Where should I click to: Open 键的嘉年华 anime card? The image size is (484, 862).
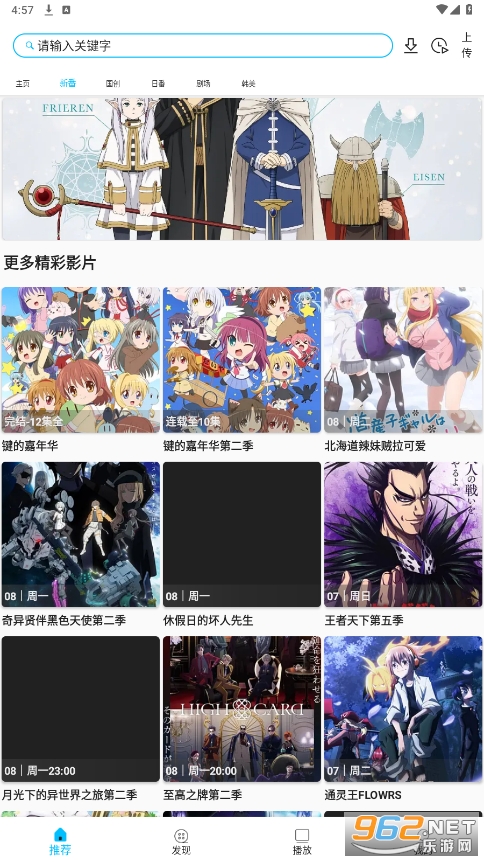pos(81,369)
